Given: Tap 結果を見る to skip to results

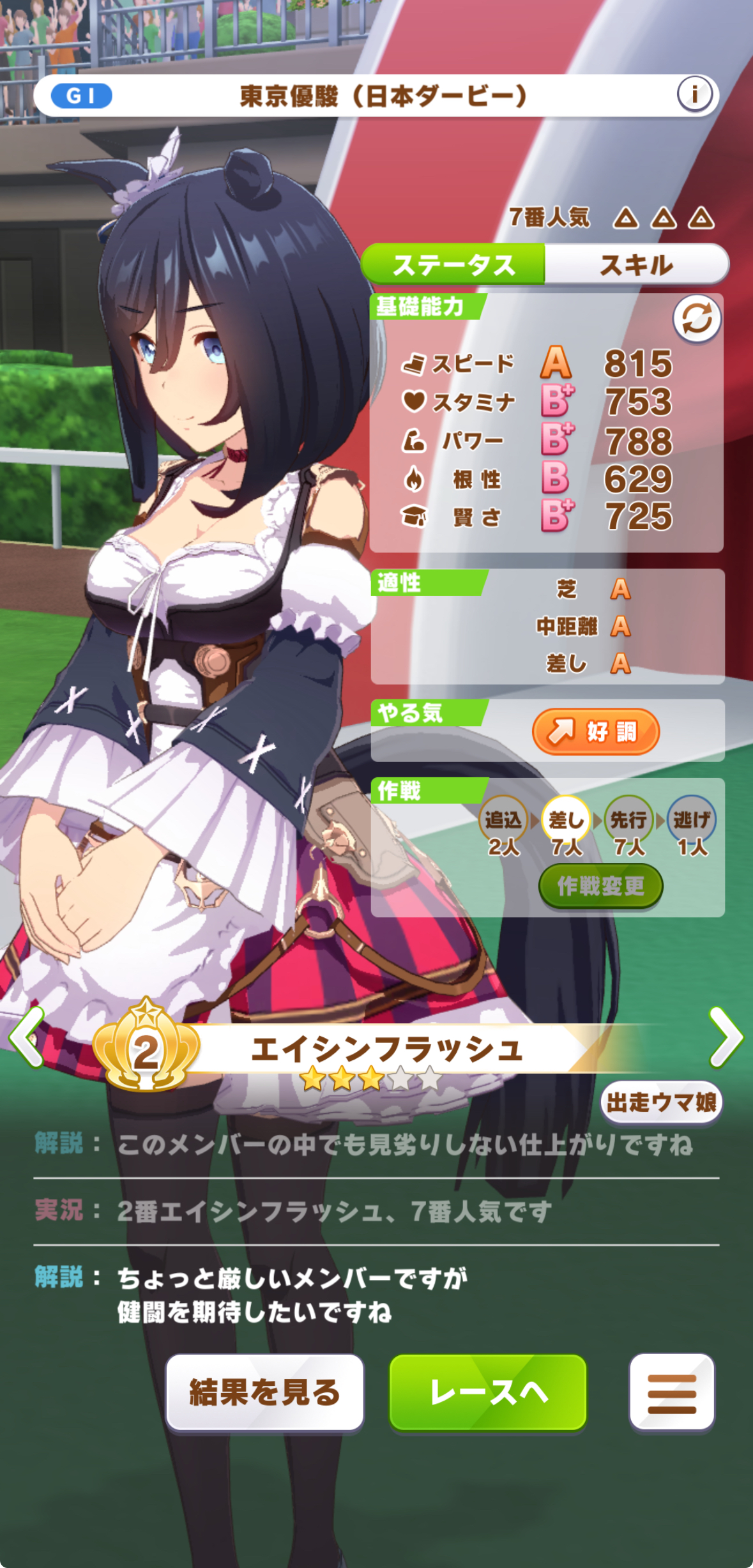Looking at the screenshot, I should pyautogui.click(x=264, y=1392).
